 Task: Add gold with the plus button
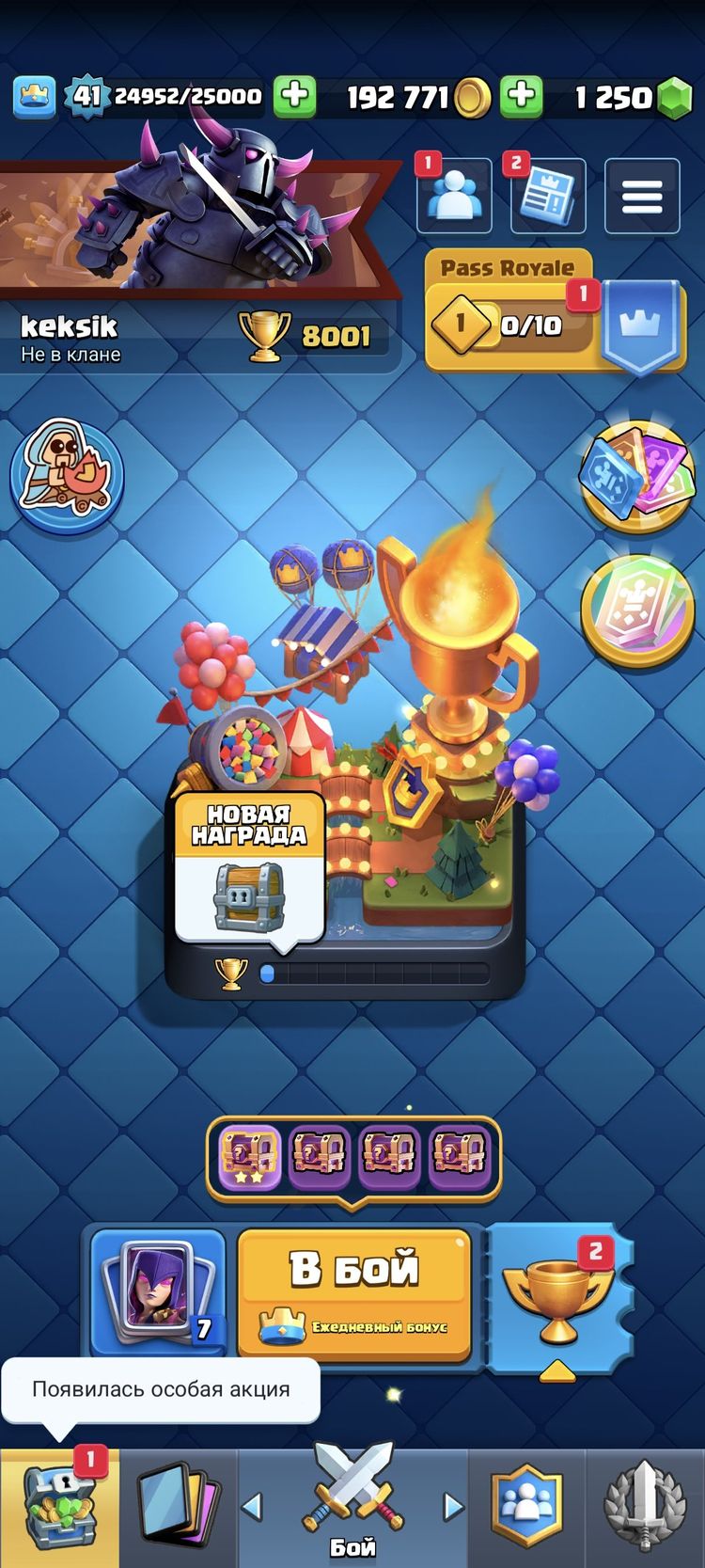pyautogui.click(x=522, y=96)
